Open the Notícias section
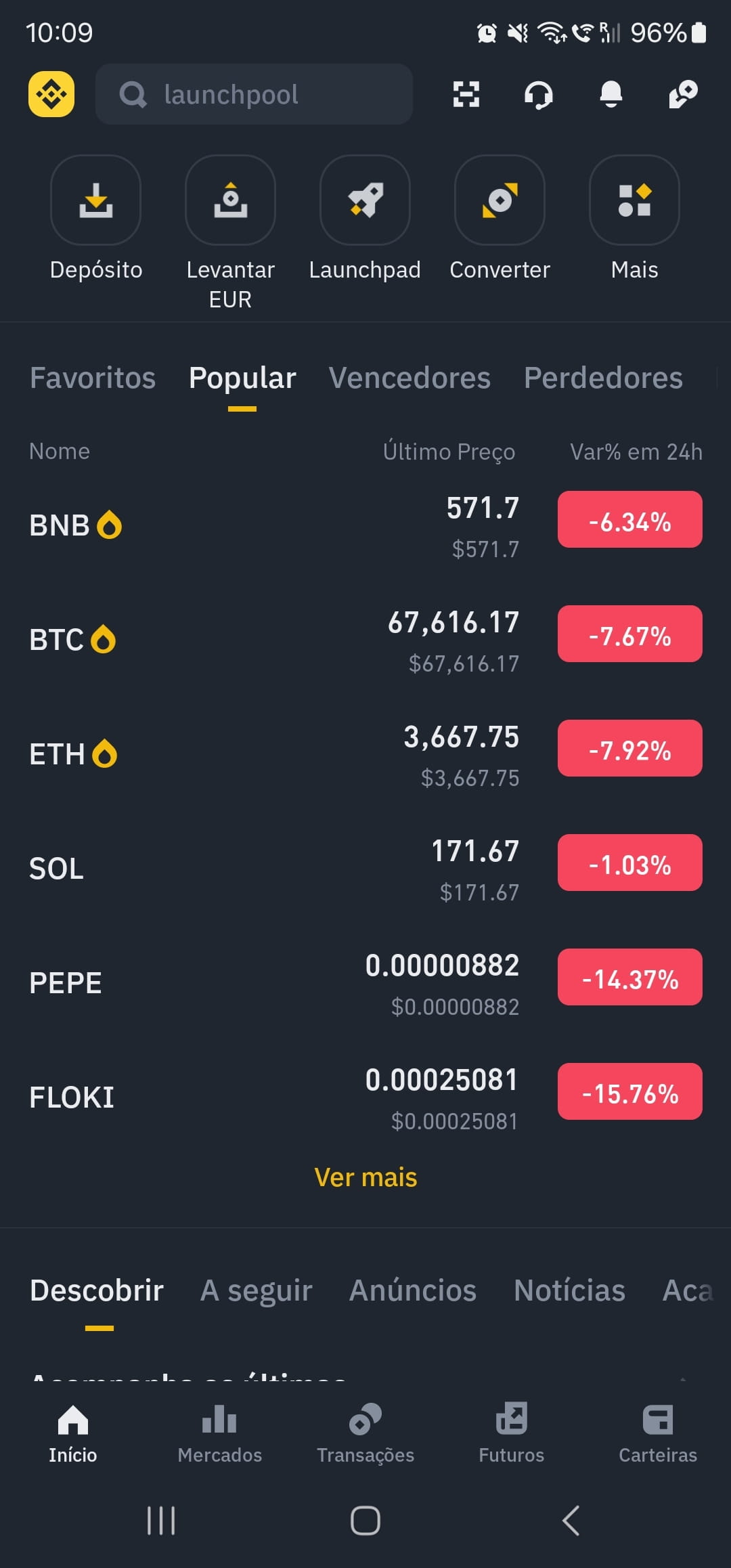Image resolution: width=731 pixels, height=1568 pixels. pos(569,1288)
